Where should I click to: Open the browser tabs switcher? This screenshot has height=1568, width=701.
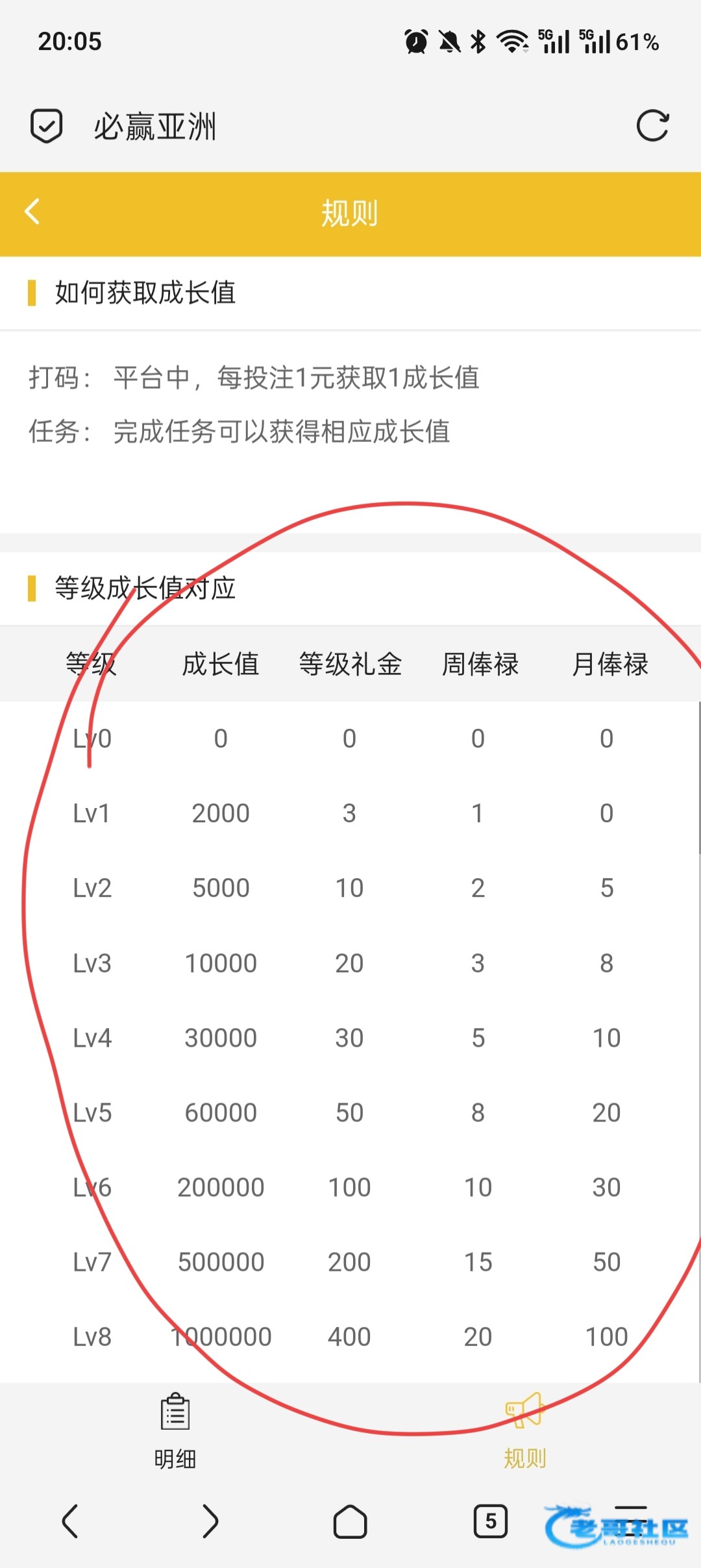(491, 1521)
